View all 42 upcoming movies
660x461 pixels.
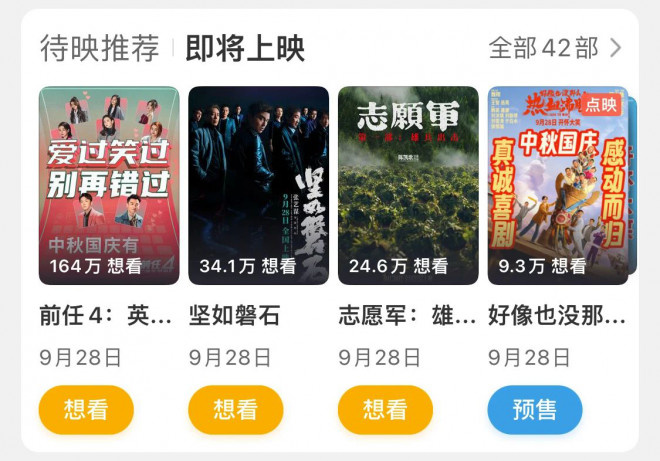coord(555,47)
